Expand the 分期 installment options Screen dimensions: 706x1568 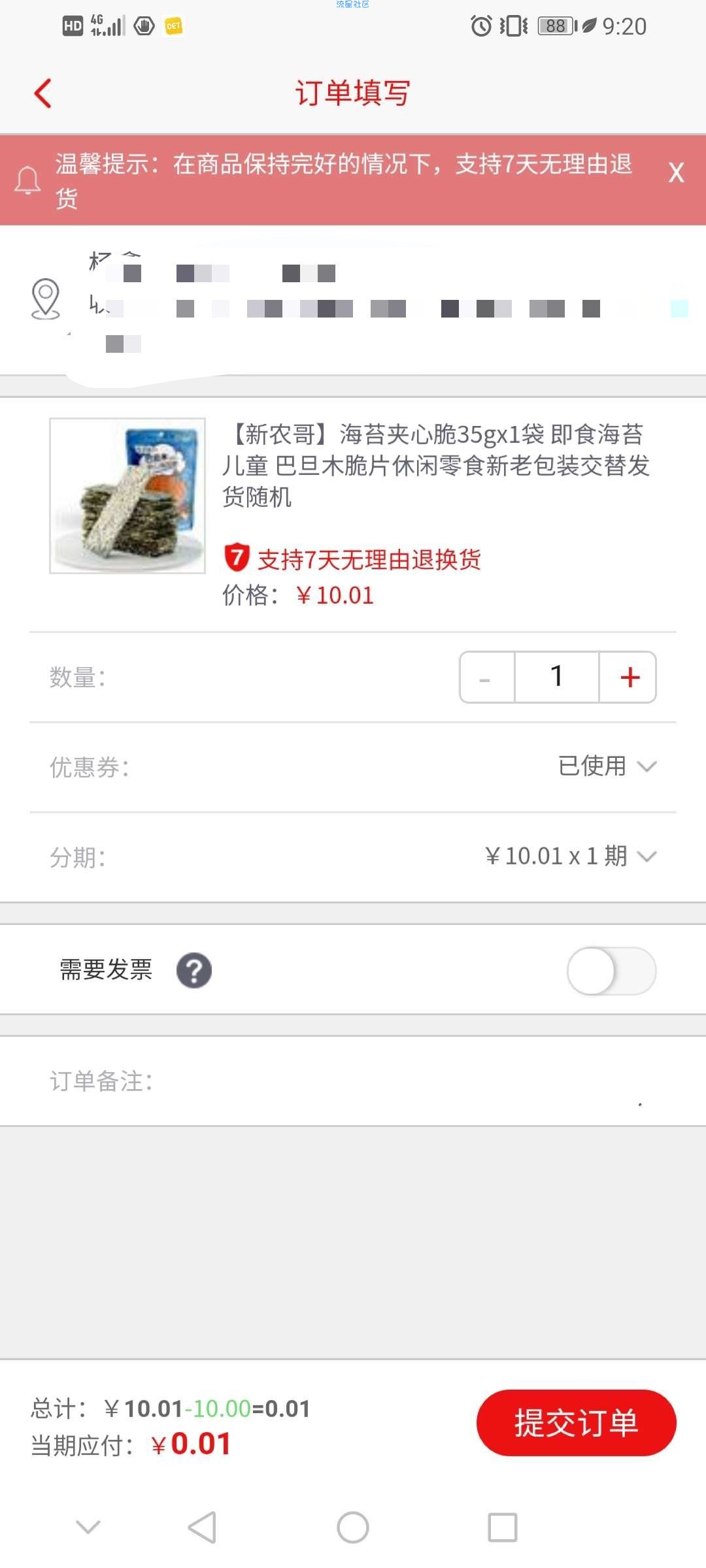pos(570,857)
